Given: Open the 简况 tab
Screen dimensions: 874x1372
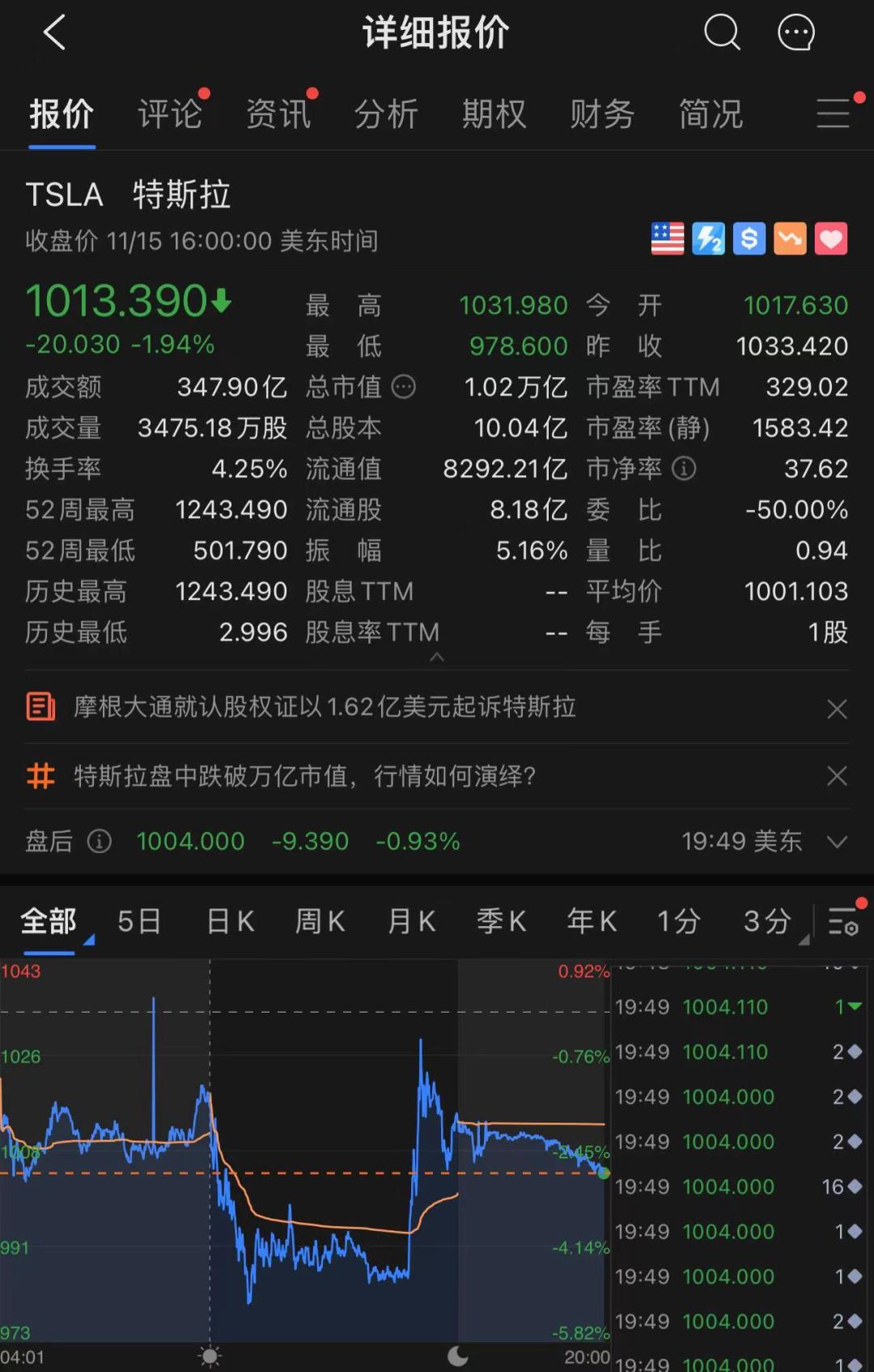Looking at the screenshot, I should click(x=711, y=114).
